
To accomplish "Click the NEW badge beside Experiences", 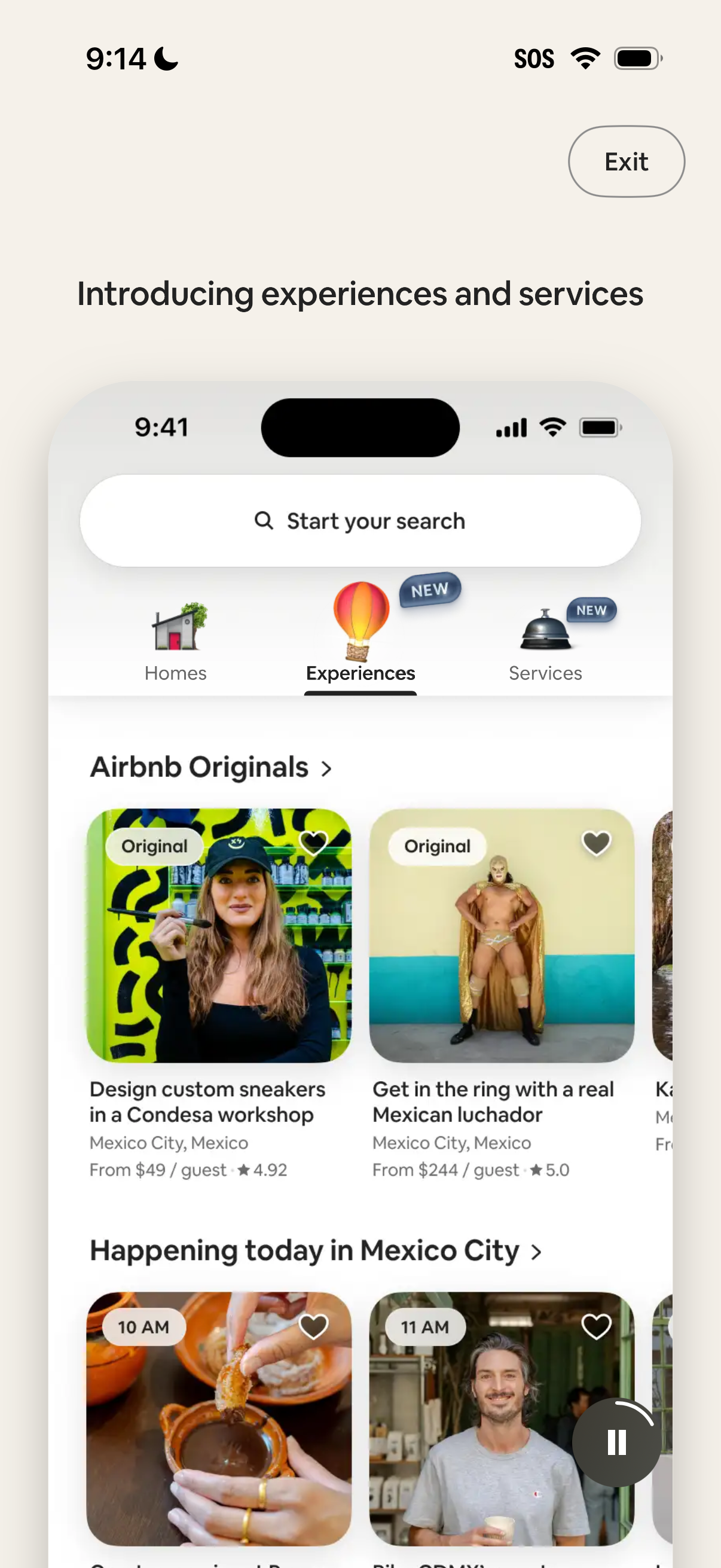I will click(x=430, y=589).
